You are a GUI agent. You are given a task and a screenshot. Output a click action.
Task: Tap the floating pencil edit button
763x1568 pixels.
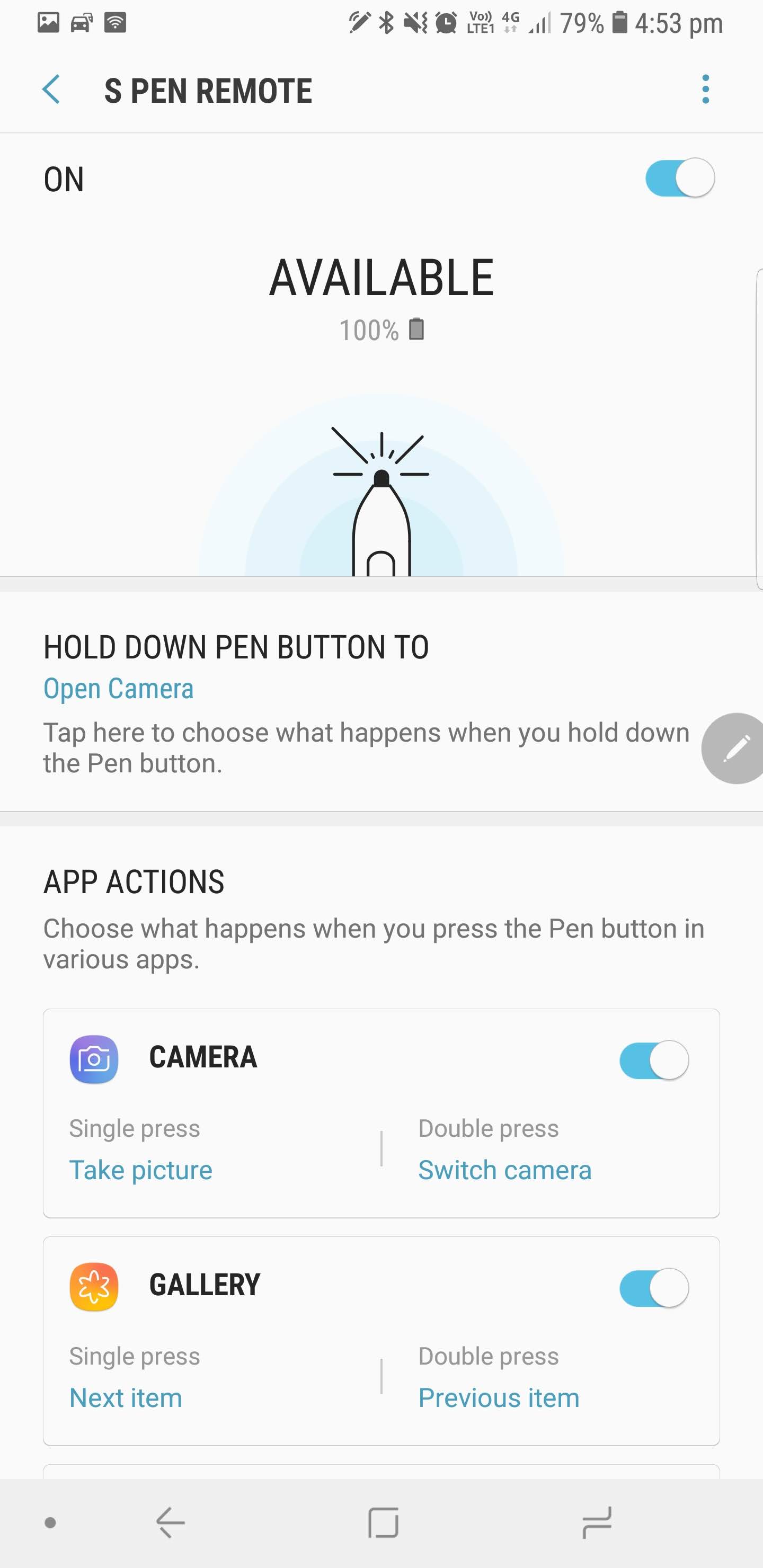[x=734, y=748]
